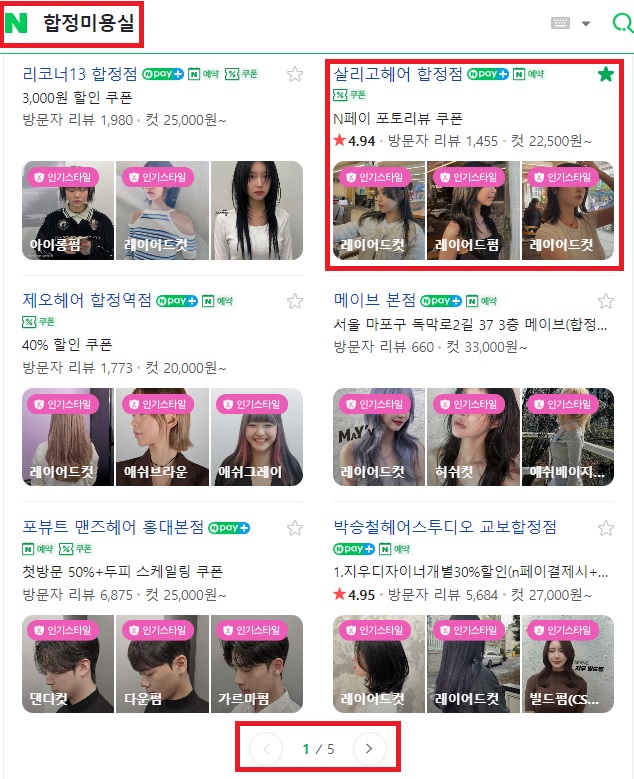Open 제오헤어 합정역점 listing

click(87, 300)
